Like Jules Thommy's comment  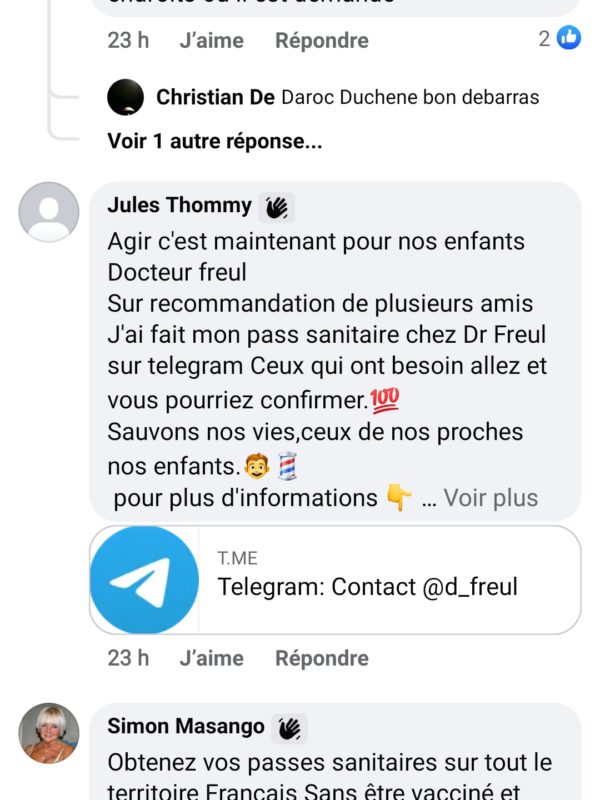click(x=211, y=658)
